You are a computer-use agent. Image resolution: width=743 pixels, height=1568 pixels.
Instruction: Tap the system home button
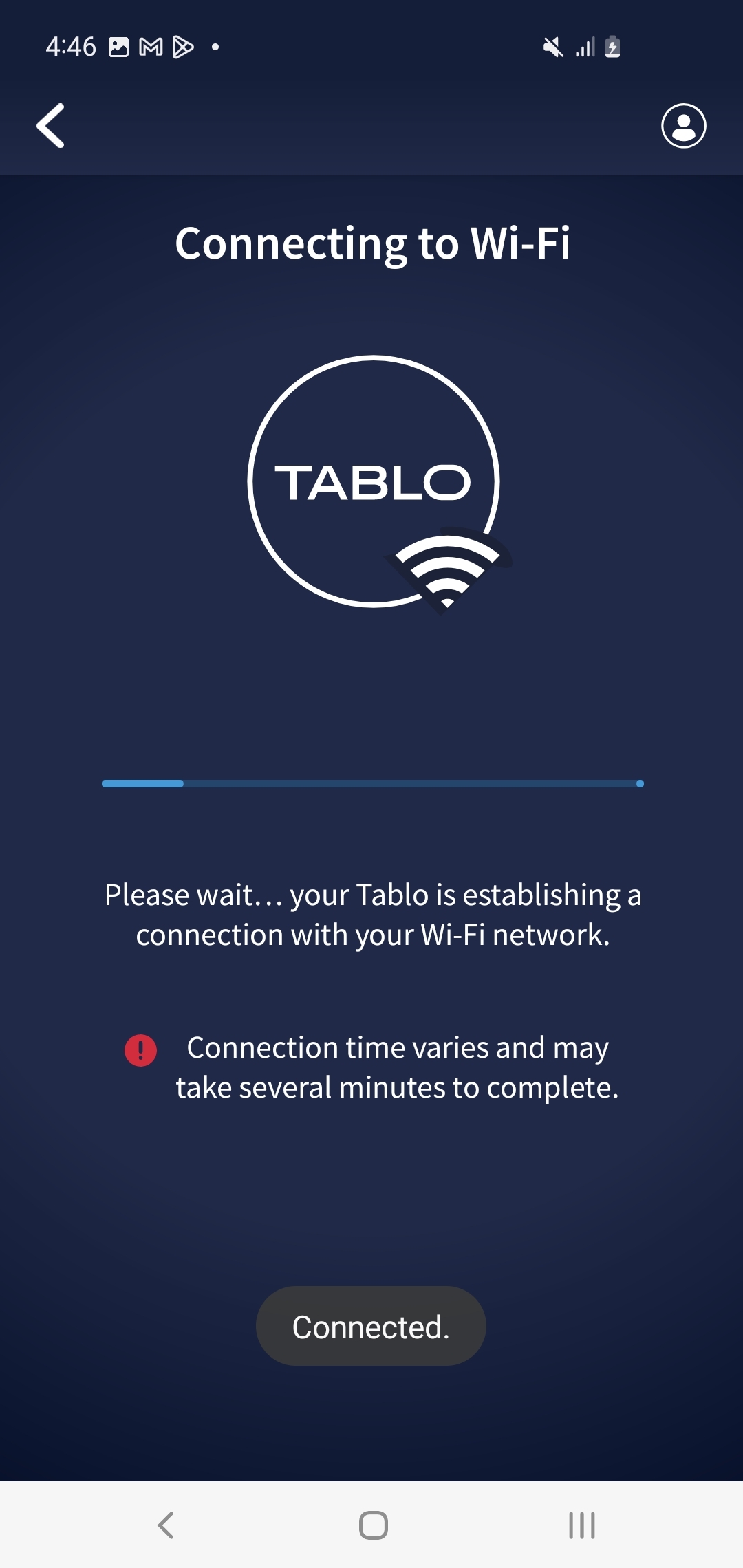pyautogui.click(x=374, y=1525)
